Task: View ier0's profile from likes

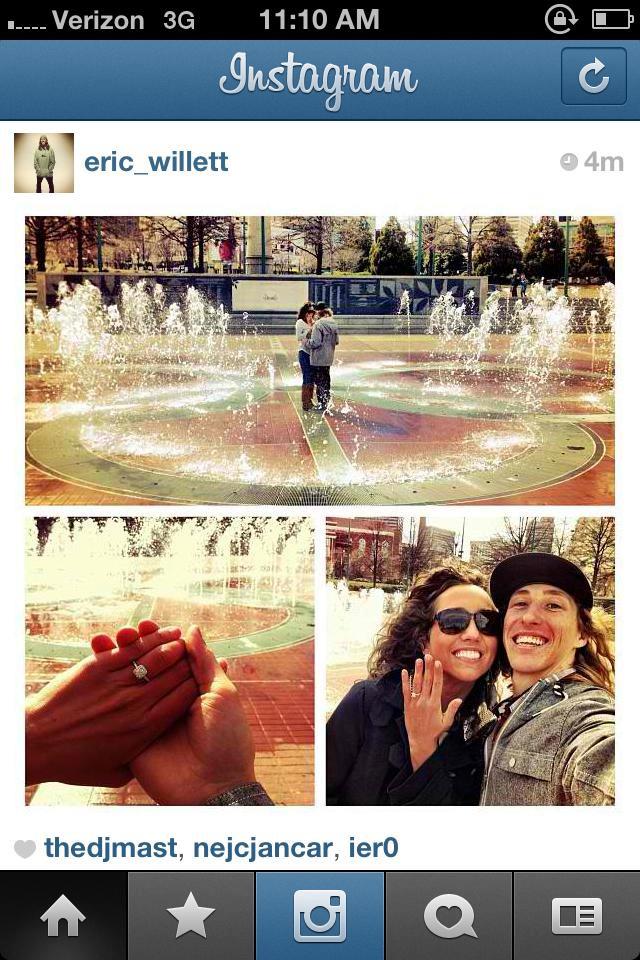Action: [374, 849]
